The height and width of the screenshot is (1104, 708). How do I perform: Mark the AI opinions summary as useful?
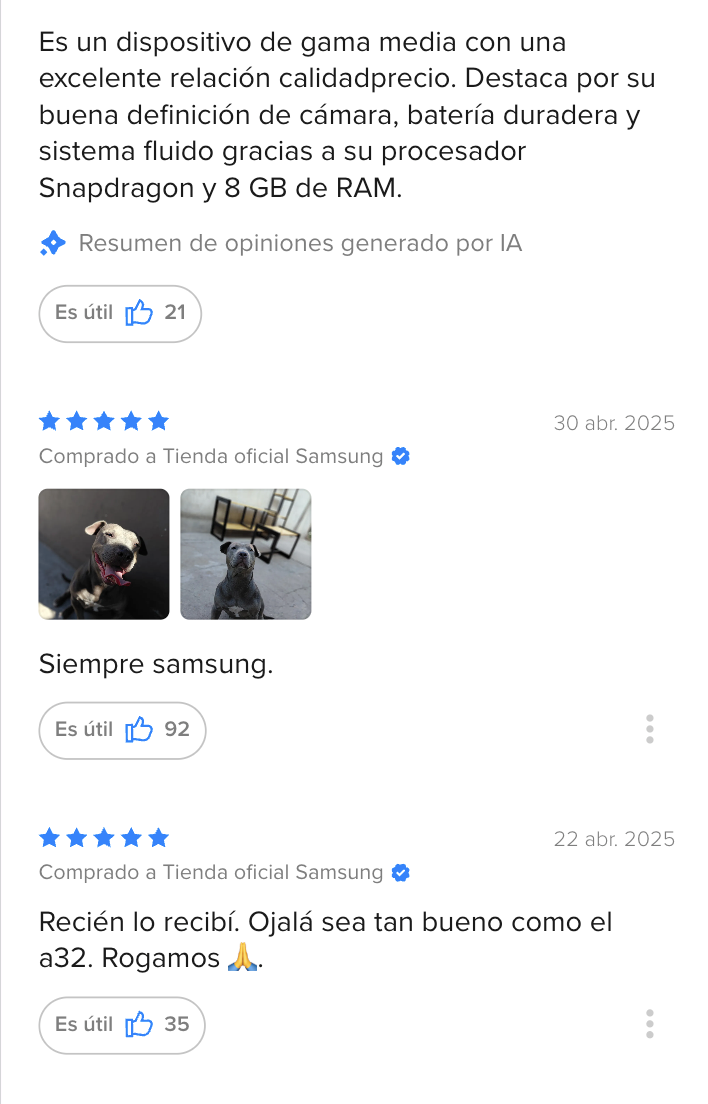120,313
